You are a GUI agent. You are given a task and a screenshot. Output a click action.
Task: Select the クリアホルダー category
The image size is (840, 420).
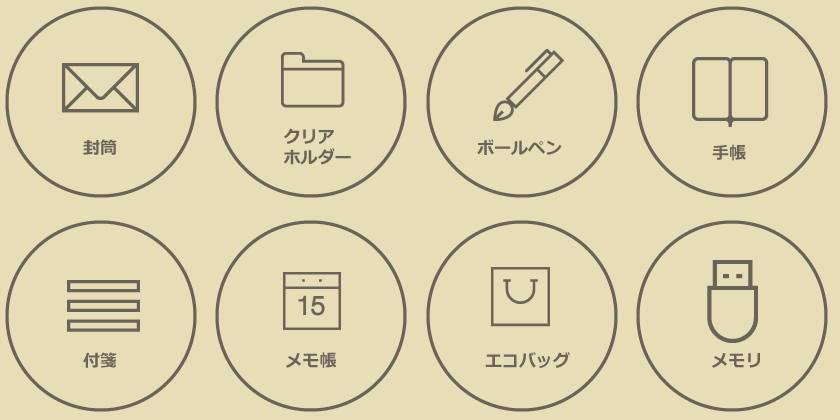point(311,102)
